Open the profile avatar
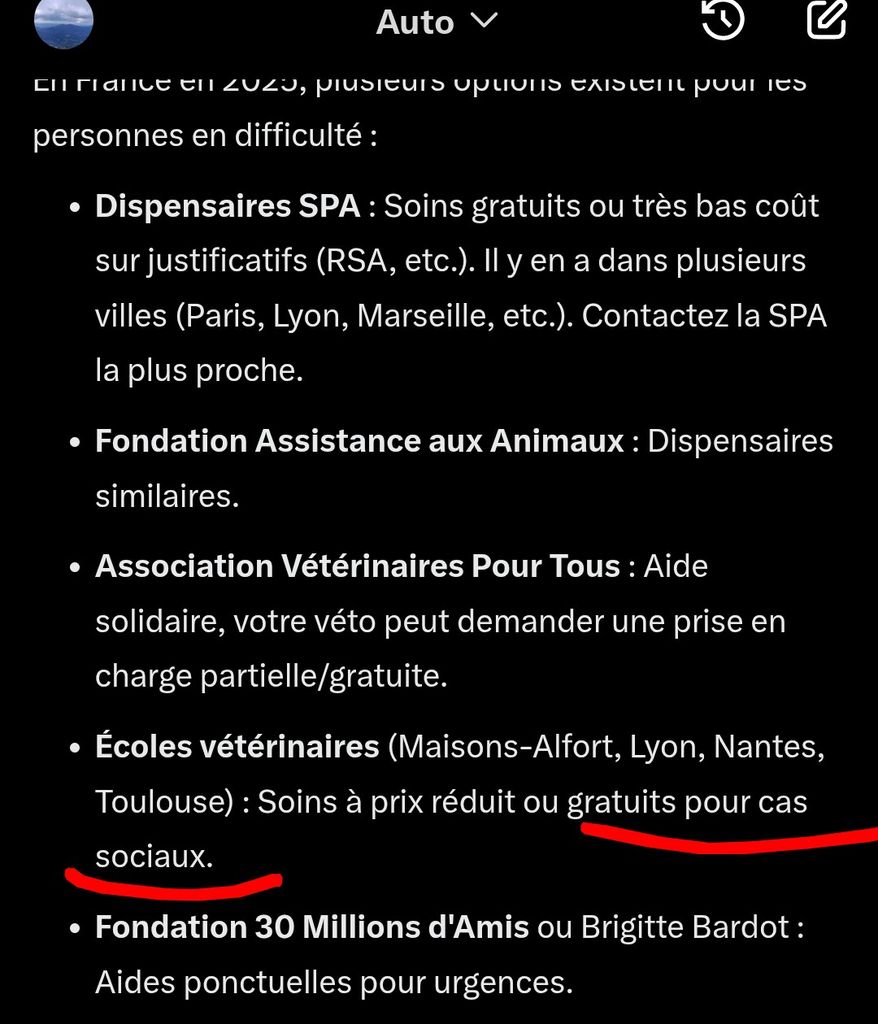 [x=64, y=22]
